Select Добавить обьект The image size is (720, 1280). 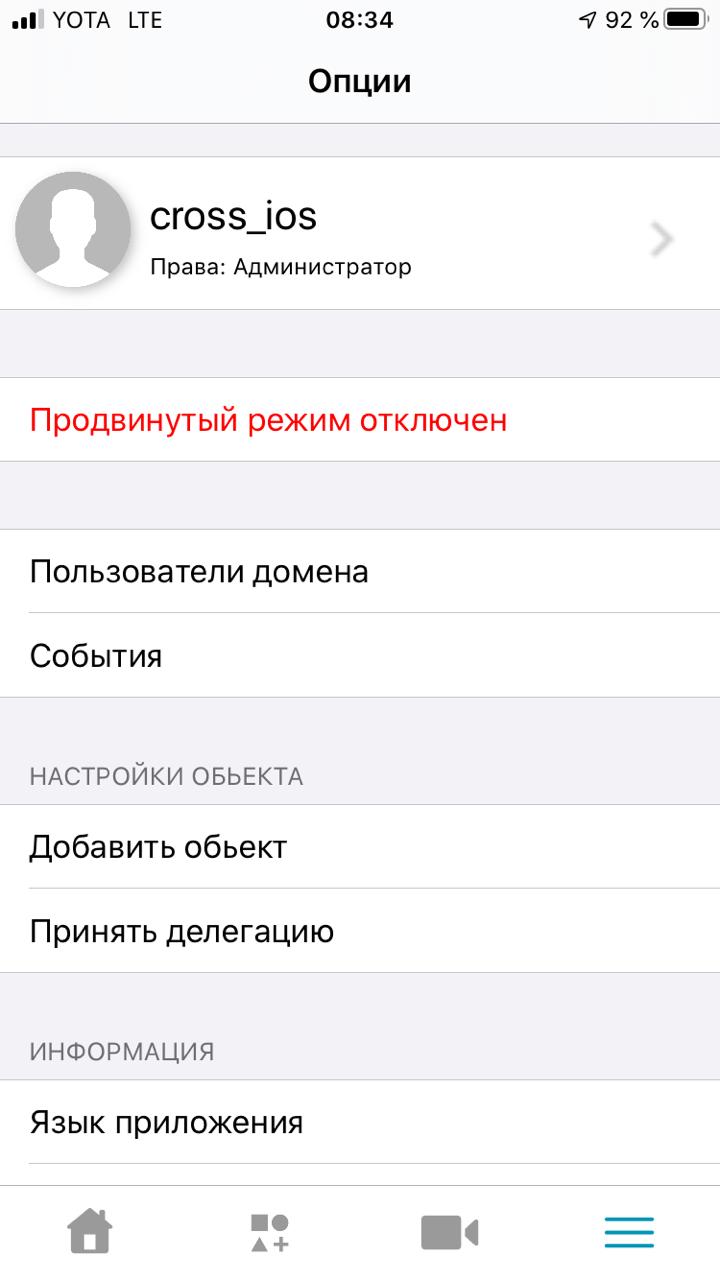pyautogui.click(x=360, y=847)
